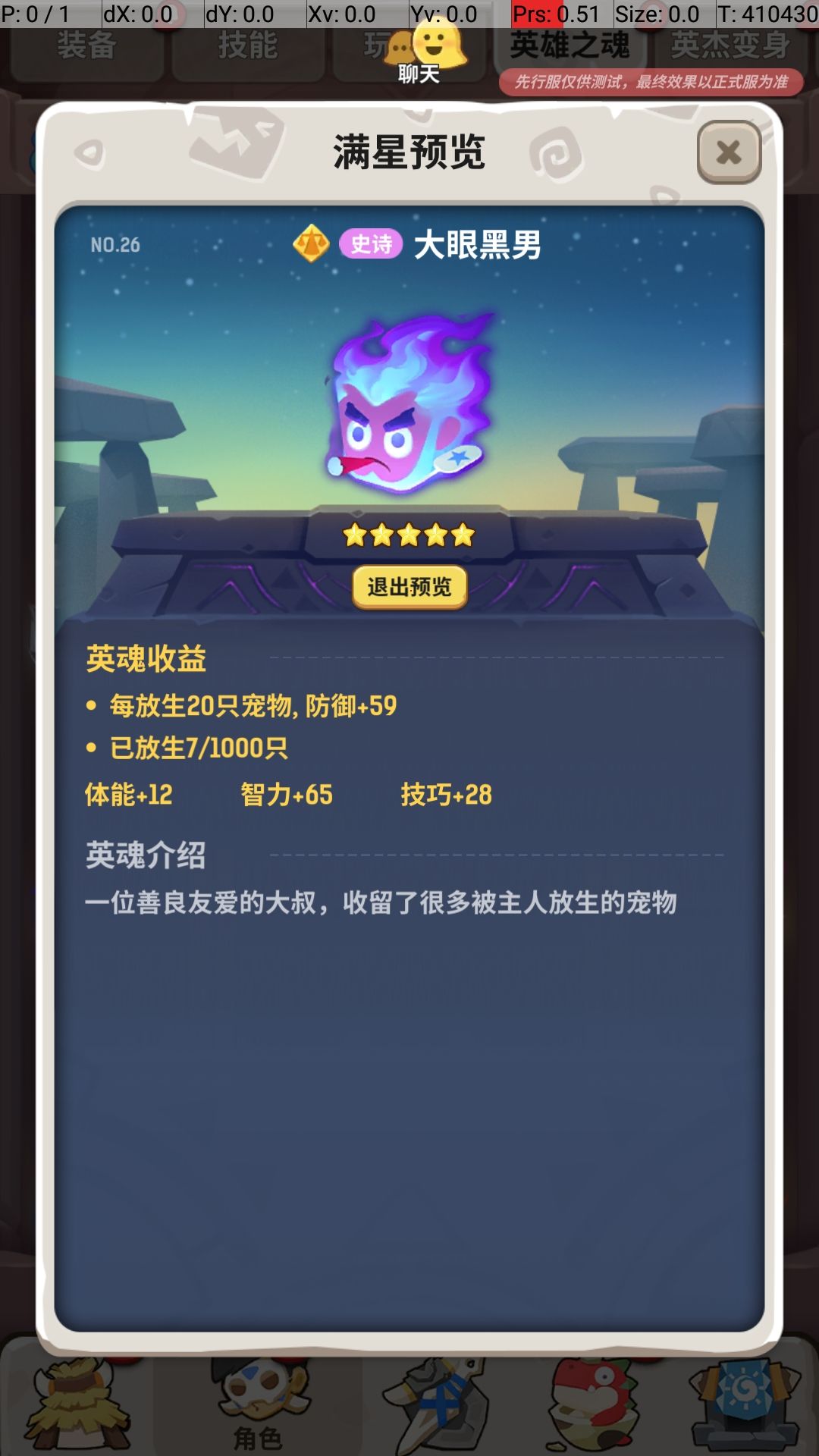The height and width of the screenshot is (1456, 819).
Task: Click the test server notice banner
Action: click(654, 80)
